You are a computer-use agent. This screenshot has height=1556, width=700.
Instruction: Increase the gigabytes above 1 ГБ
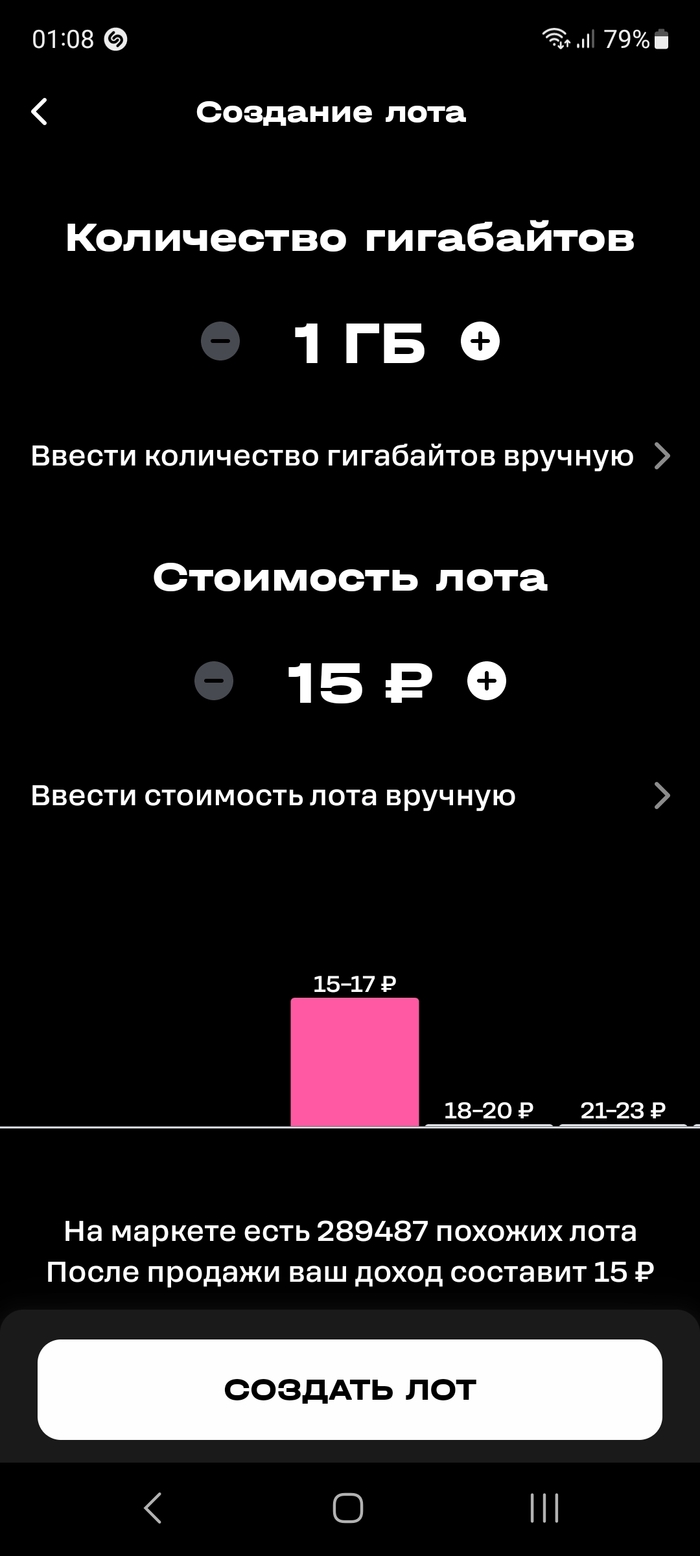[480, 342]
